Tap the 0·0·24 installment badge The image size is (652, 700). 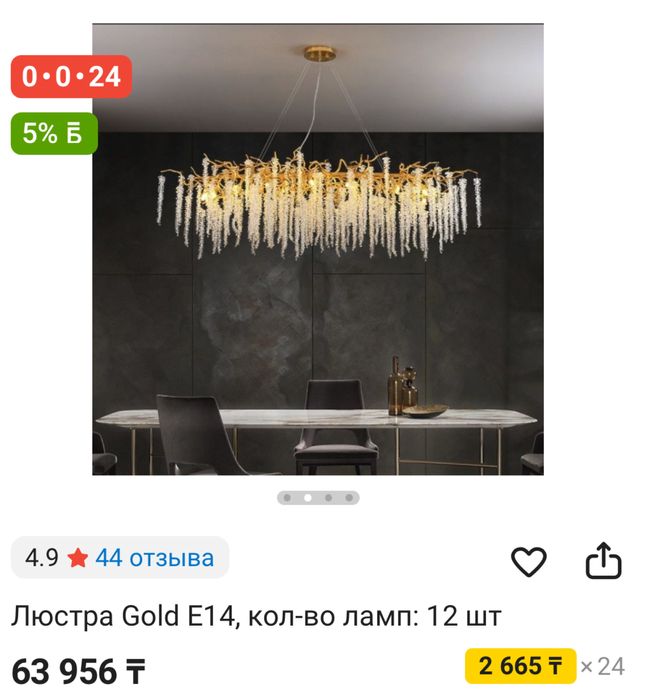point(71,77)
